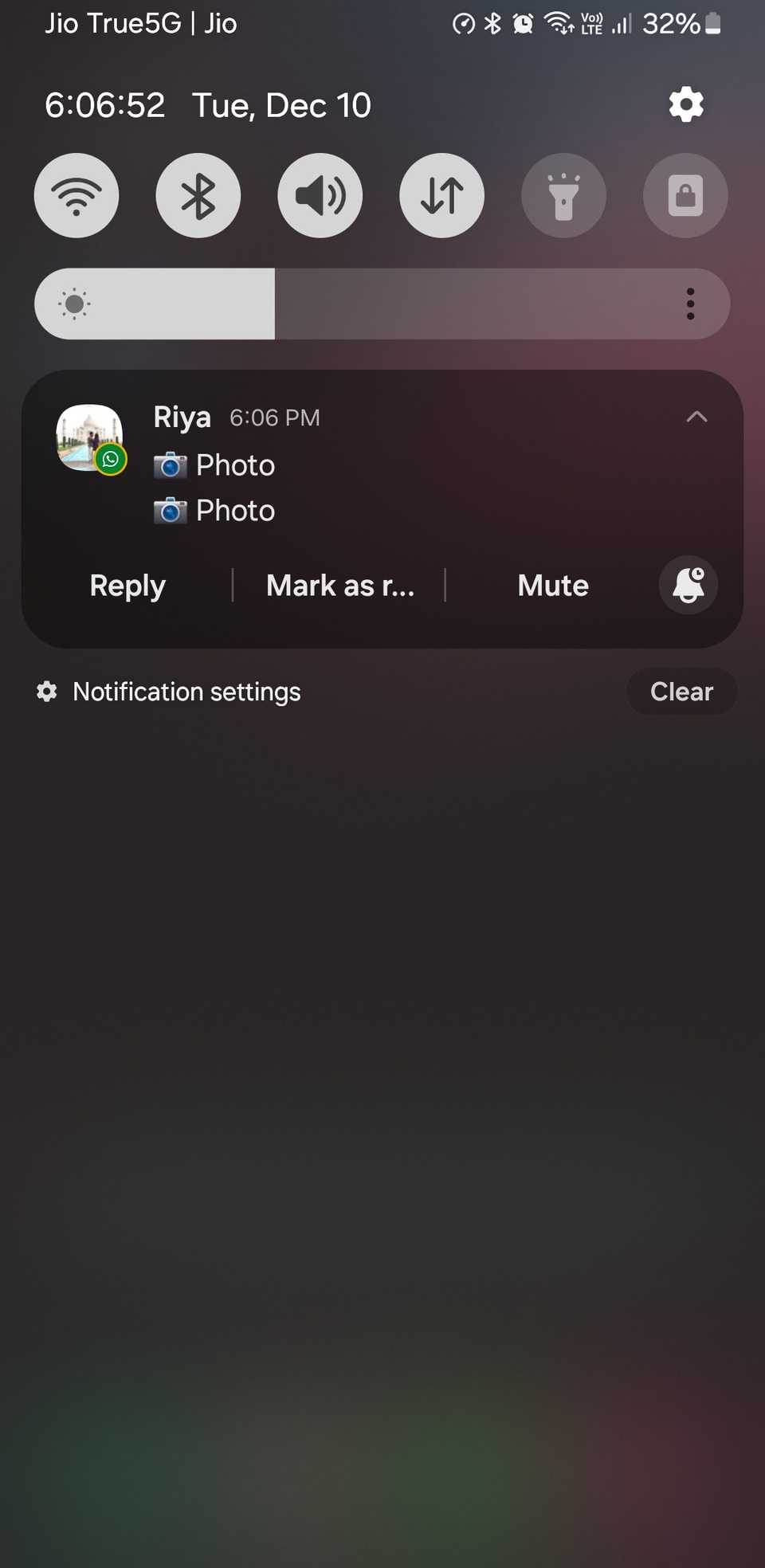Clear all notifications
The height and width of the screenshot is (1568, 765).
pyautogui.click(x=681, y=692)
